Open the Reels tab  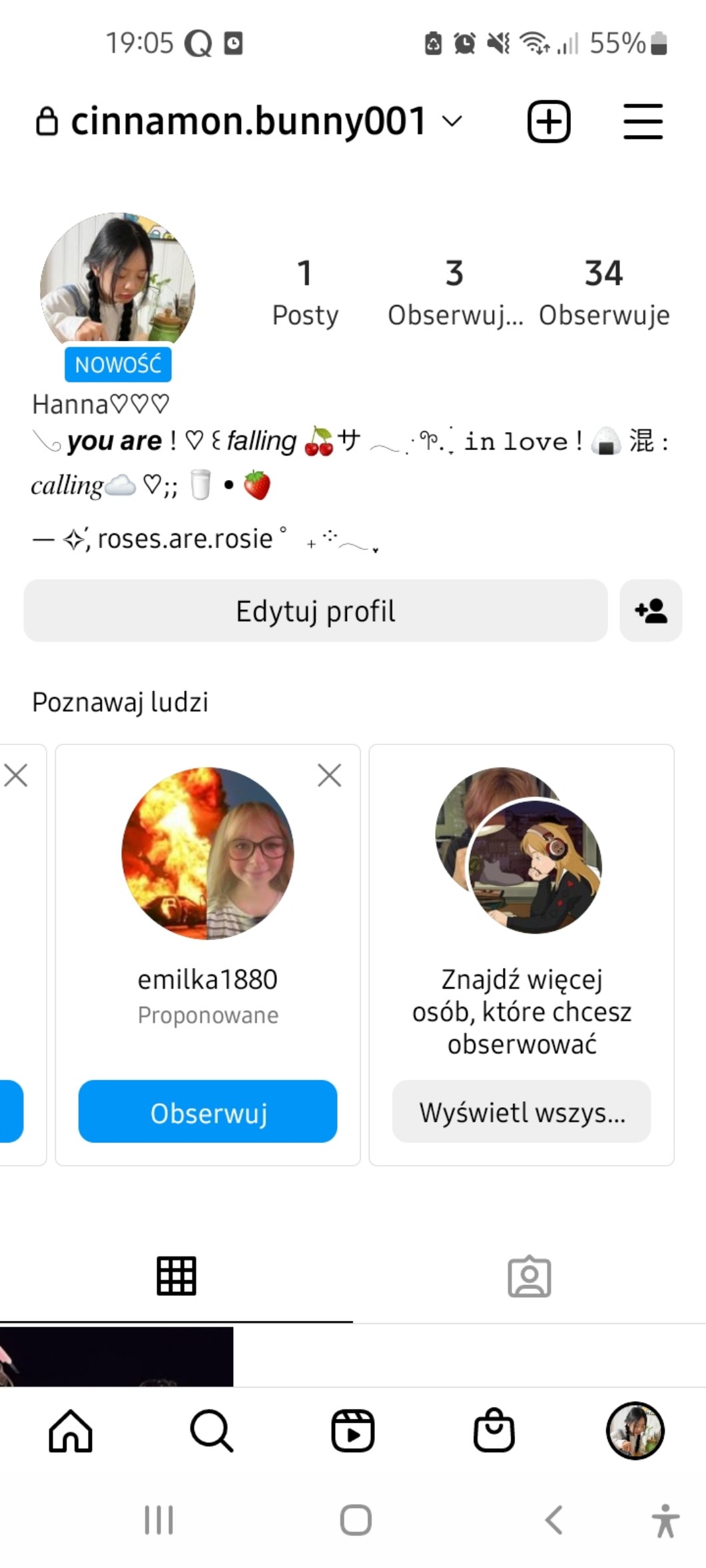click(353, 1430)
